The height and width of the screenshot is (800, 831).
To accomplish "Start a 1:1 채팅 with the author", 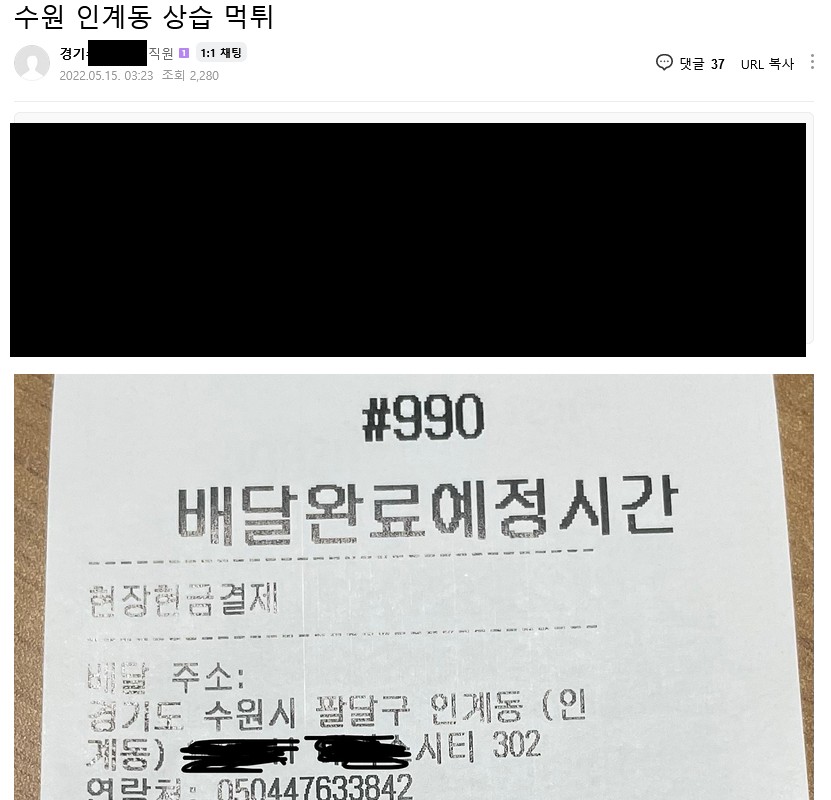I will [221, 53].
